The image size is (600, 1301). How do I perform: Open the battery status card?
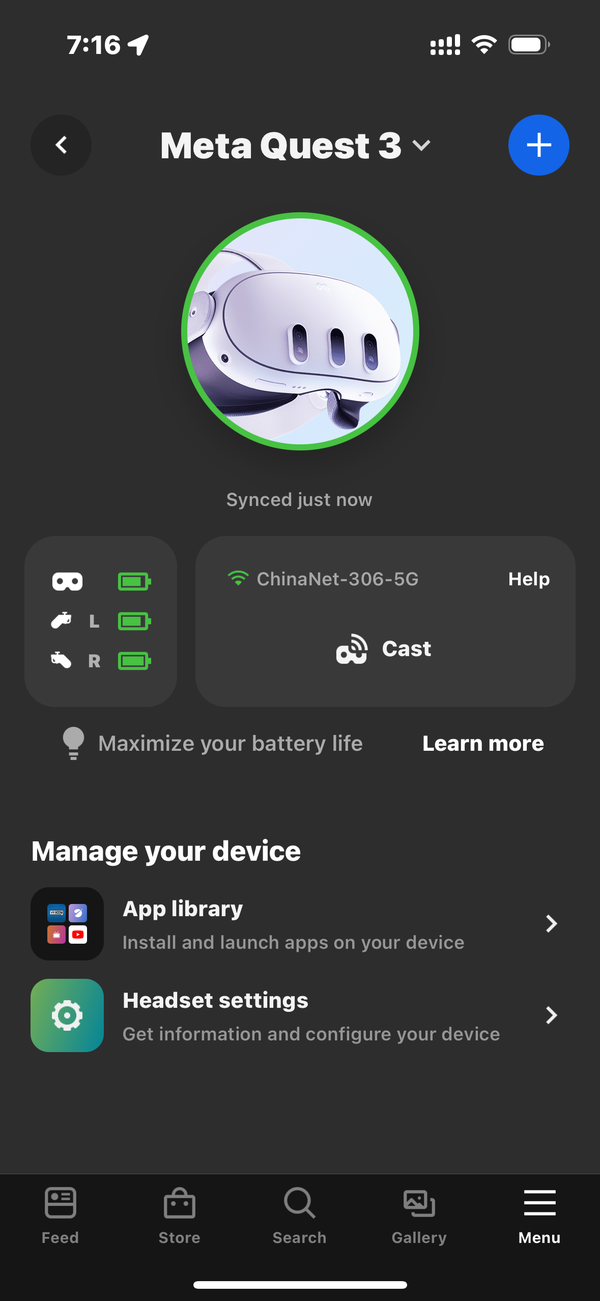[101, 621]
